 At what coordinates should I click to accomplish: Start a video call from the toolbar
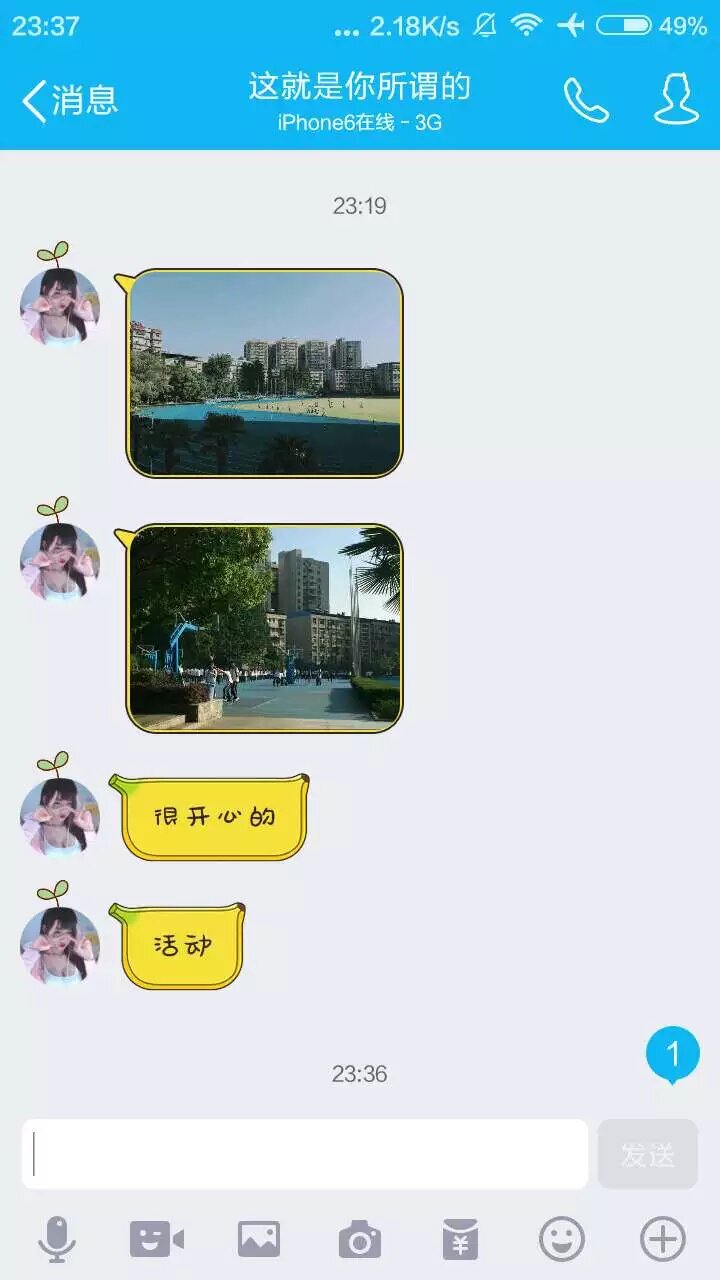click(x=157, y=1240)
